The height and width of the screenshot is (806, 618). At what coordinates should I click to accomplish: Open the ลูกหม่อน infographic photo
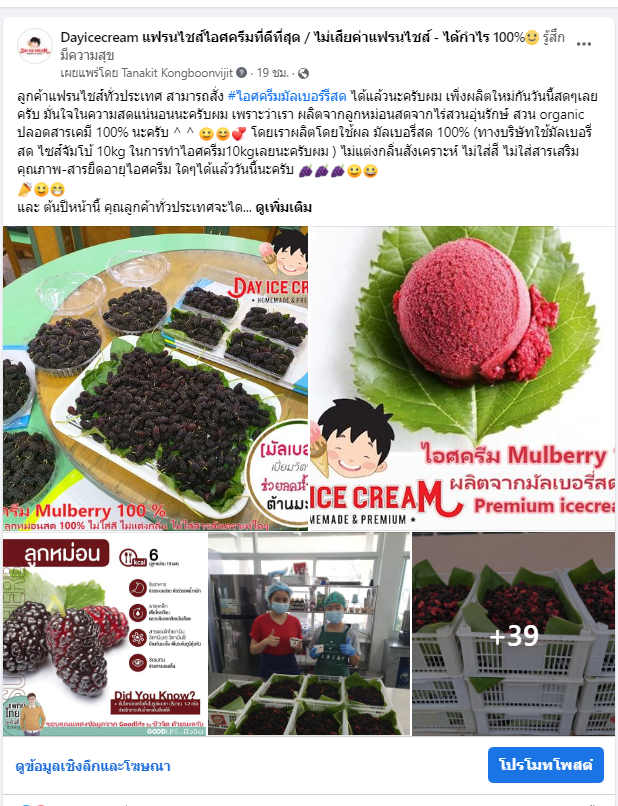(103, 634)
